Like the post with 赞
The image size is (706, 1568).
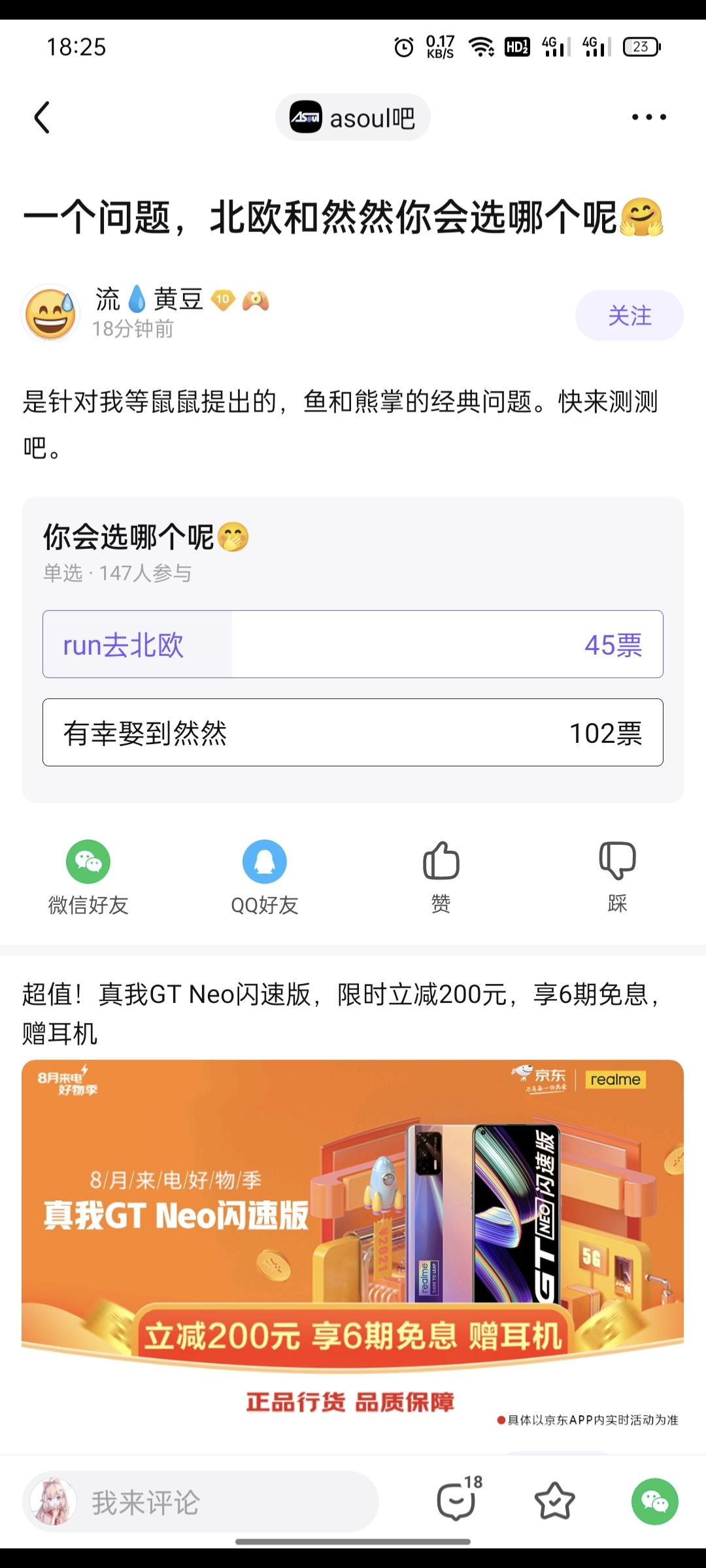(x=441, y=876)
